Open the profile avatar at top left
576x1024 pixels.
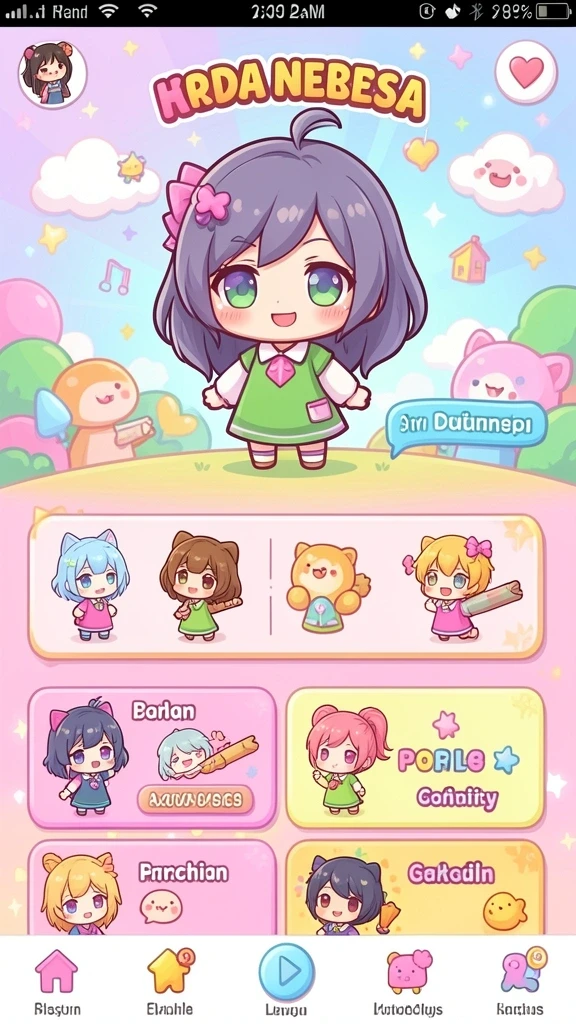(52, 73)
